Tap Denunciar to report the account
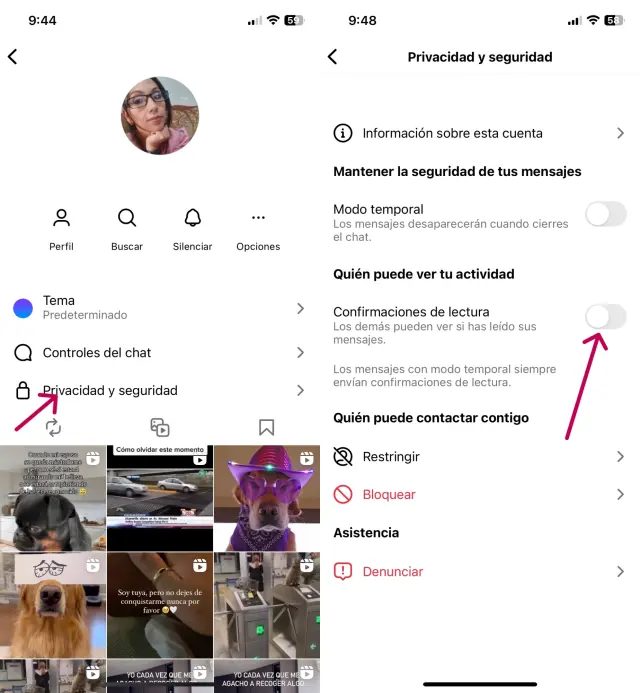Screen dimensions: 640x693 [x=480, y=571]
